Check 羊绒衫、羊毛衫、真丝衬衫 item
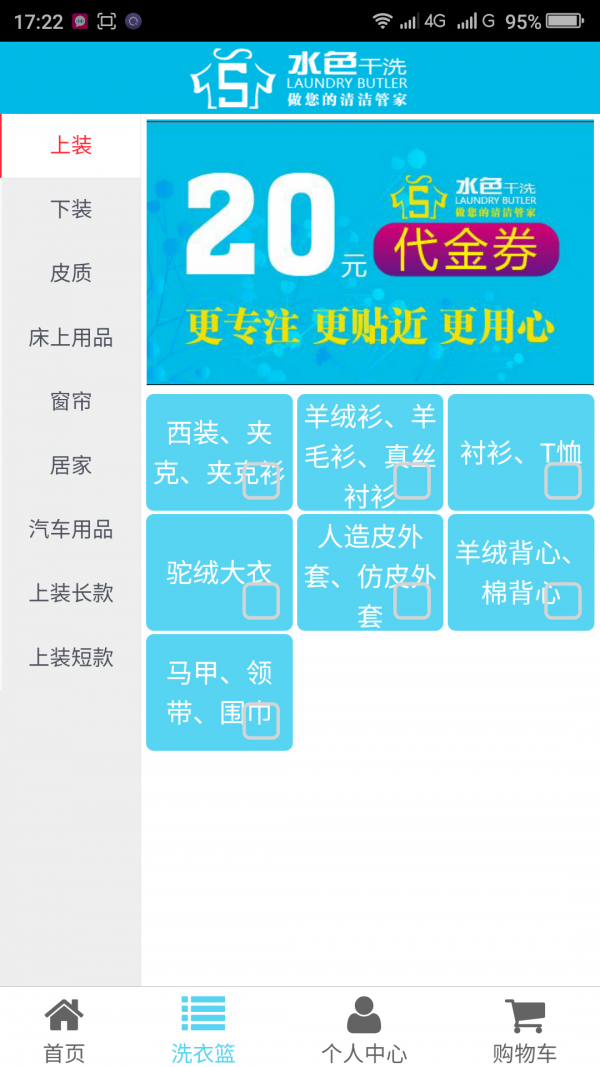This screenshot has height=1067, width=600. pyautogui.click(x=412, y=481)
